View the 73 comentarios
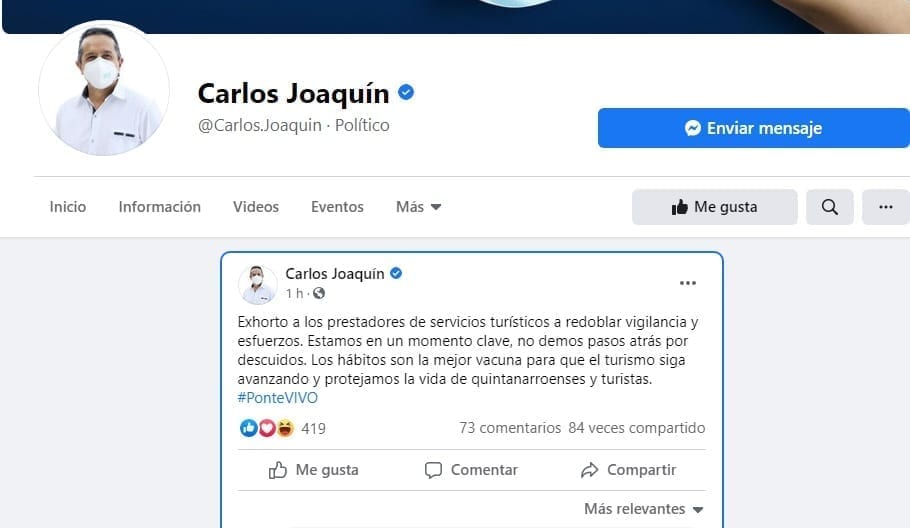Image resolution: width=910 pixels, height=528 pixels. (510, 428)
